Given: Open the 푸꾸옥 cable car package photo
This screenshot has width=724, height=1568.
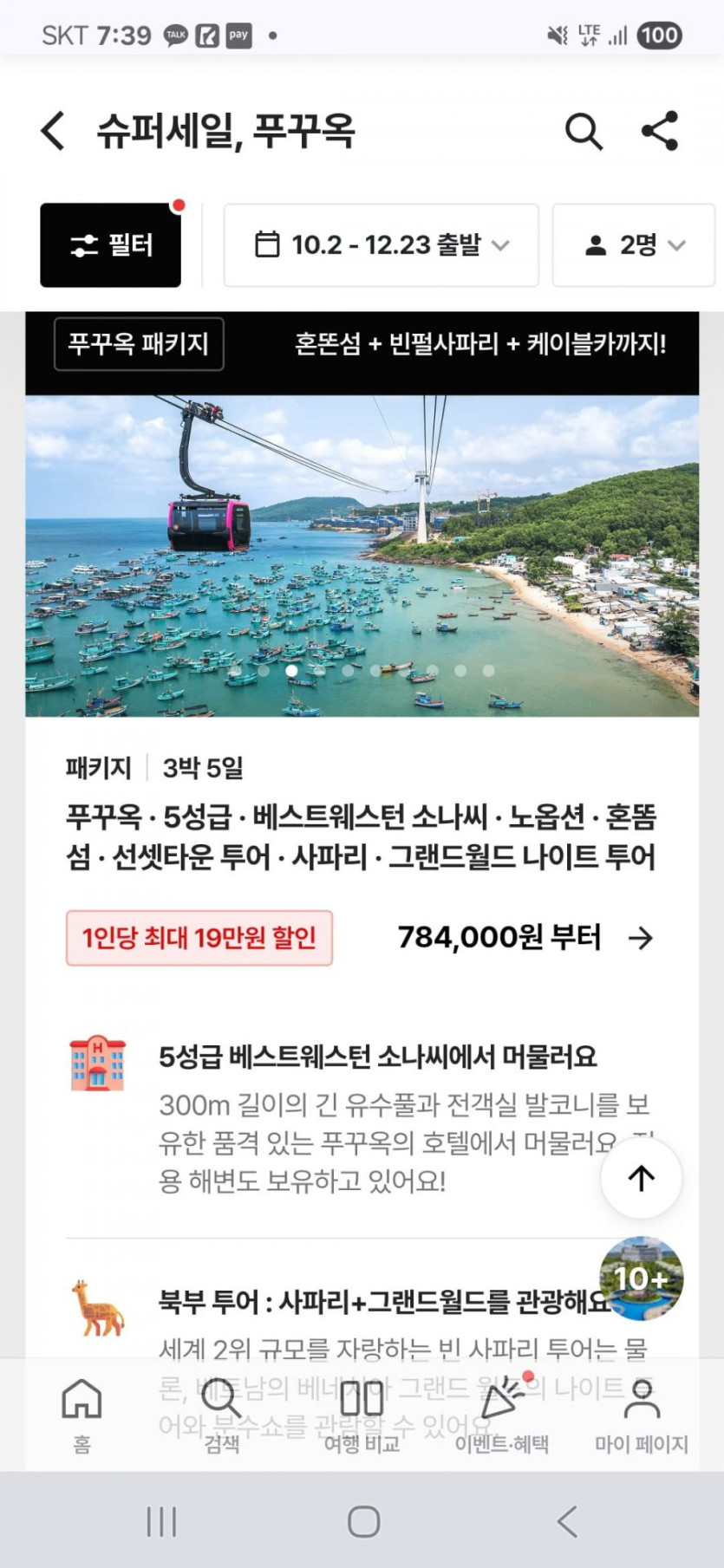Looking at the screenshot, I should coord(362,556).
